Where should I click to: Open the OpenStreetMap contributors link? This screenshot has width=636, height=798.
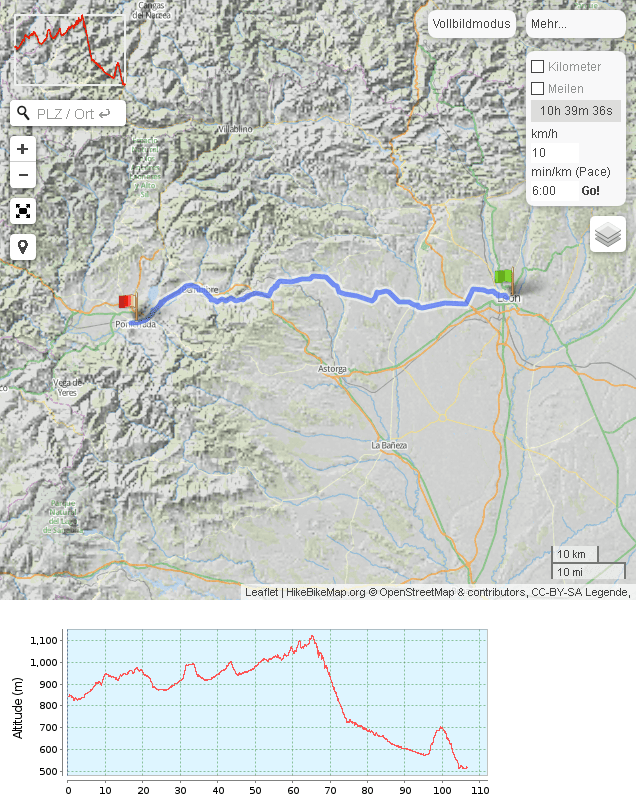[450, 592]
